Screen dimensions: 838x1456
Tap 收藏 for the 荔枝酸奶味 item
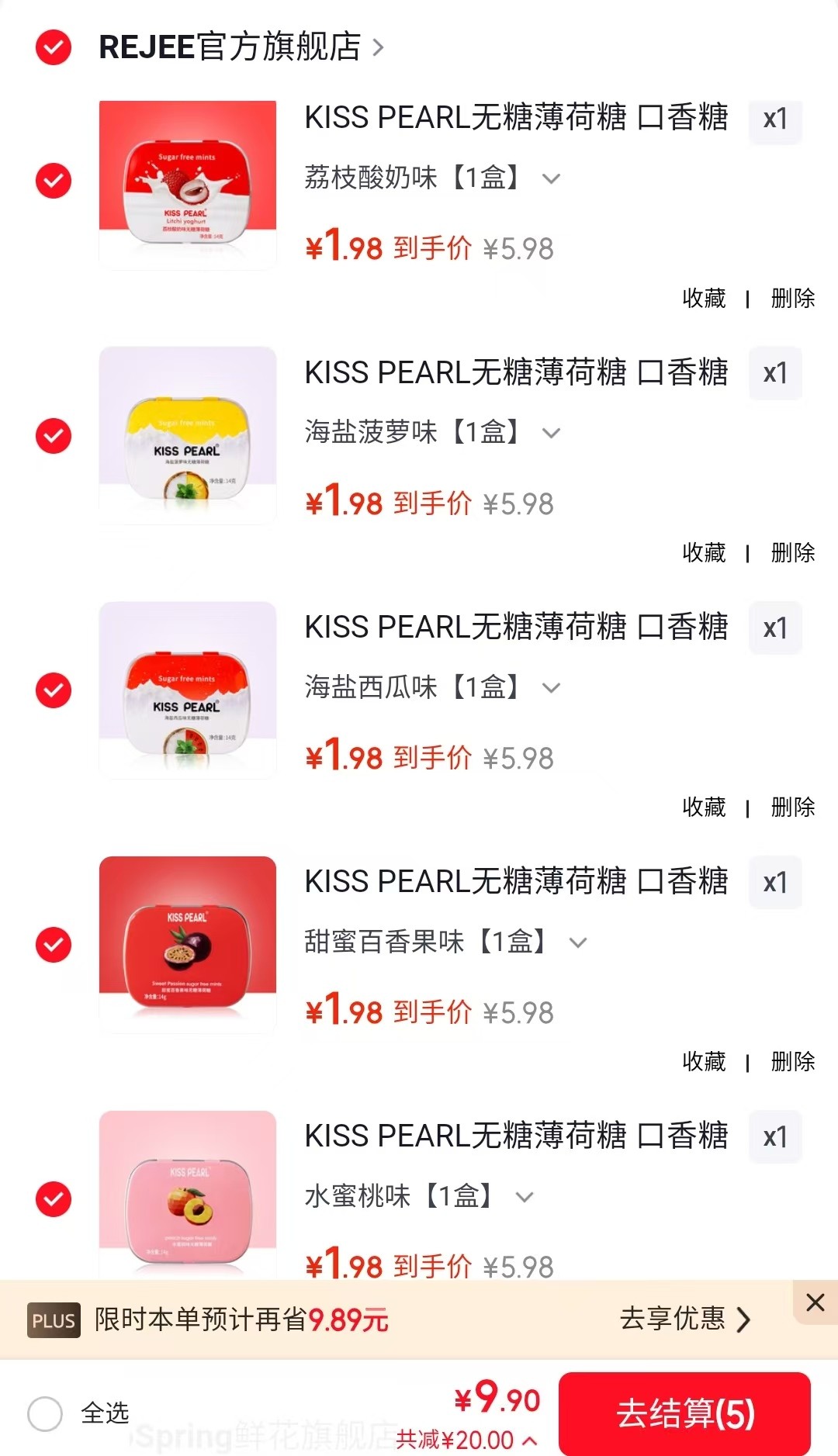(704, 298)
